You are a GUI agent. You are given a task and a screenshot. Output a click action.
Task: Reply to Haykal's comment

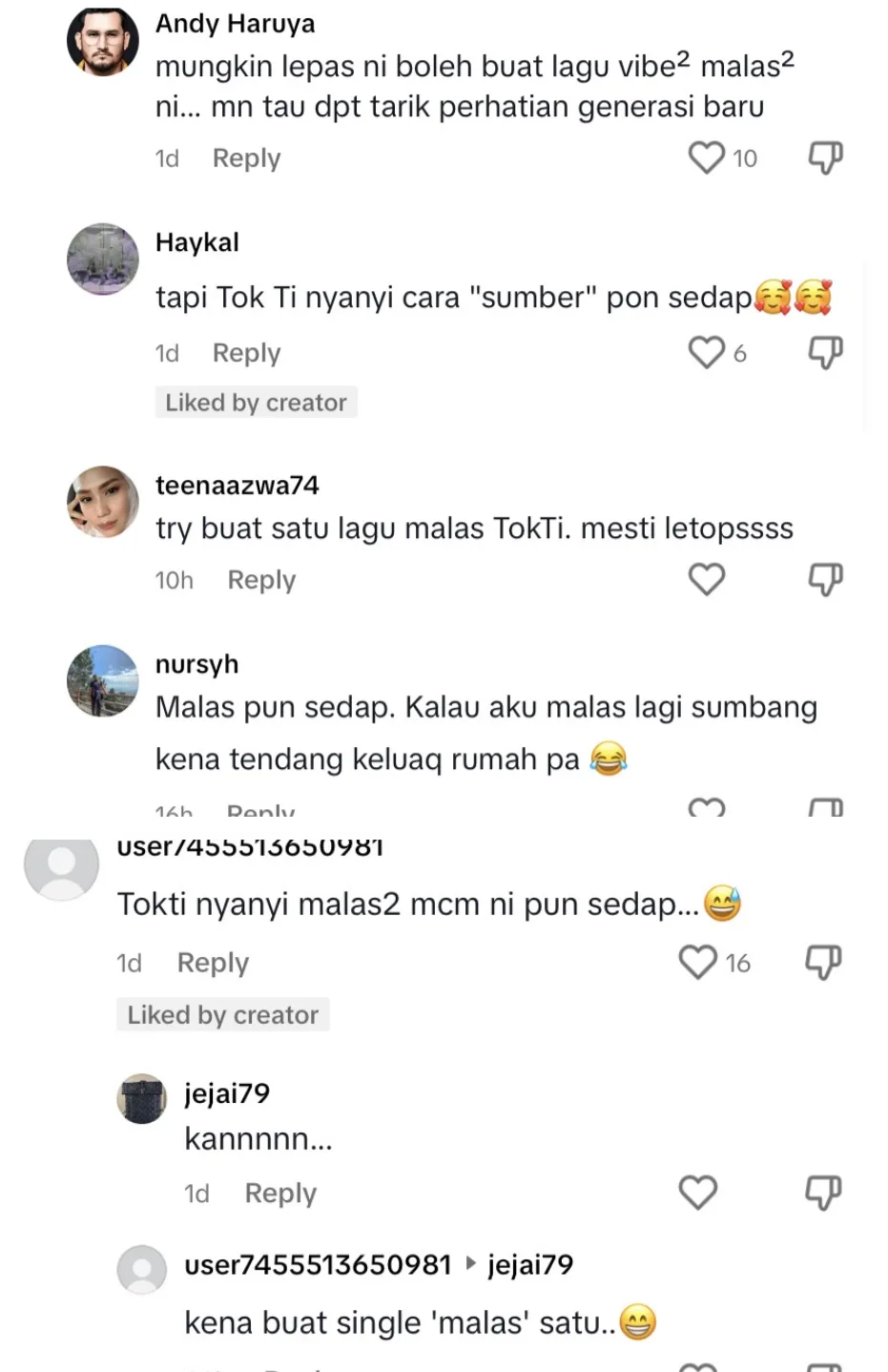246,353
